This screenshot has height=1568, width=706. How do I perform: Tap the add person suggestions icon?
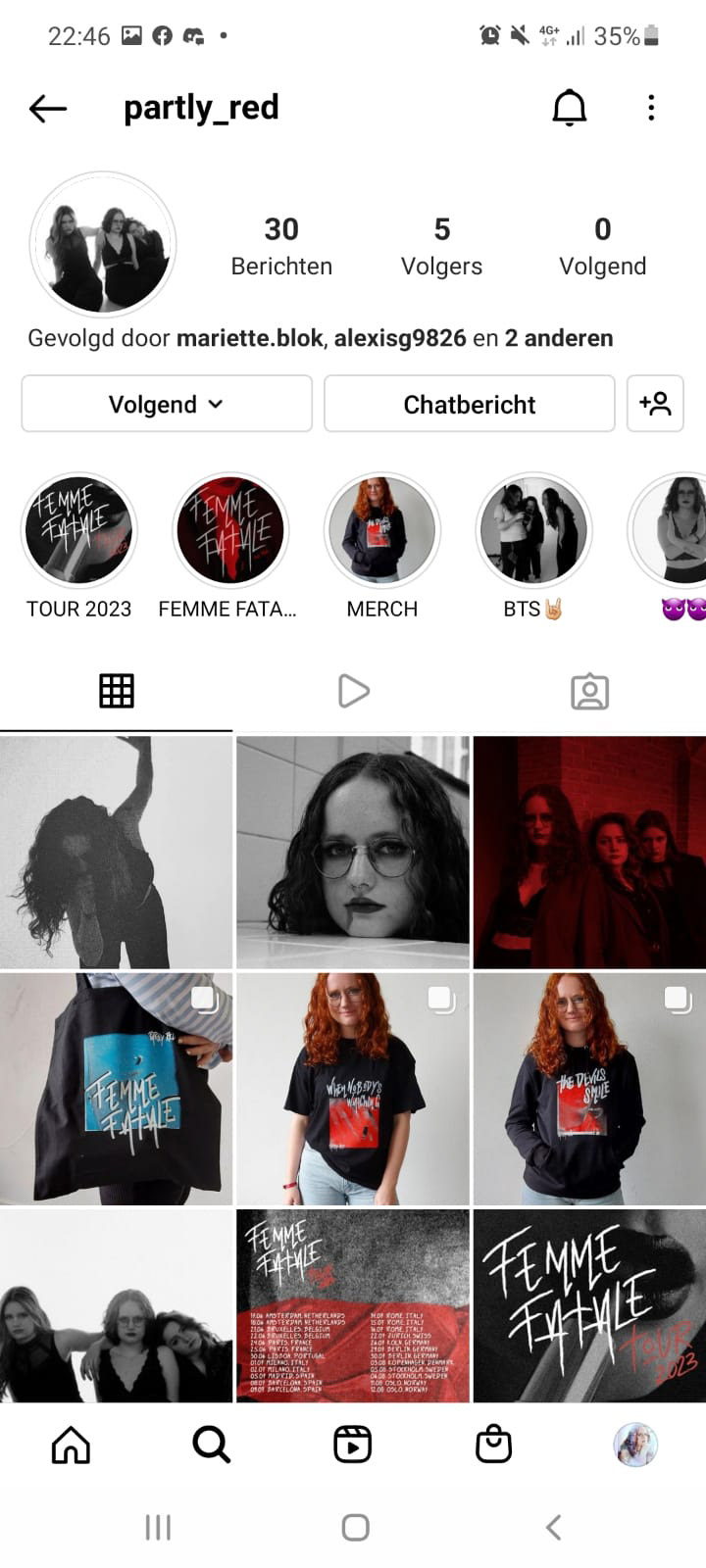[654, 404]
